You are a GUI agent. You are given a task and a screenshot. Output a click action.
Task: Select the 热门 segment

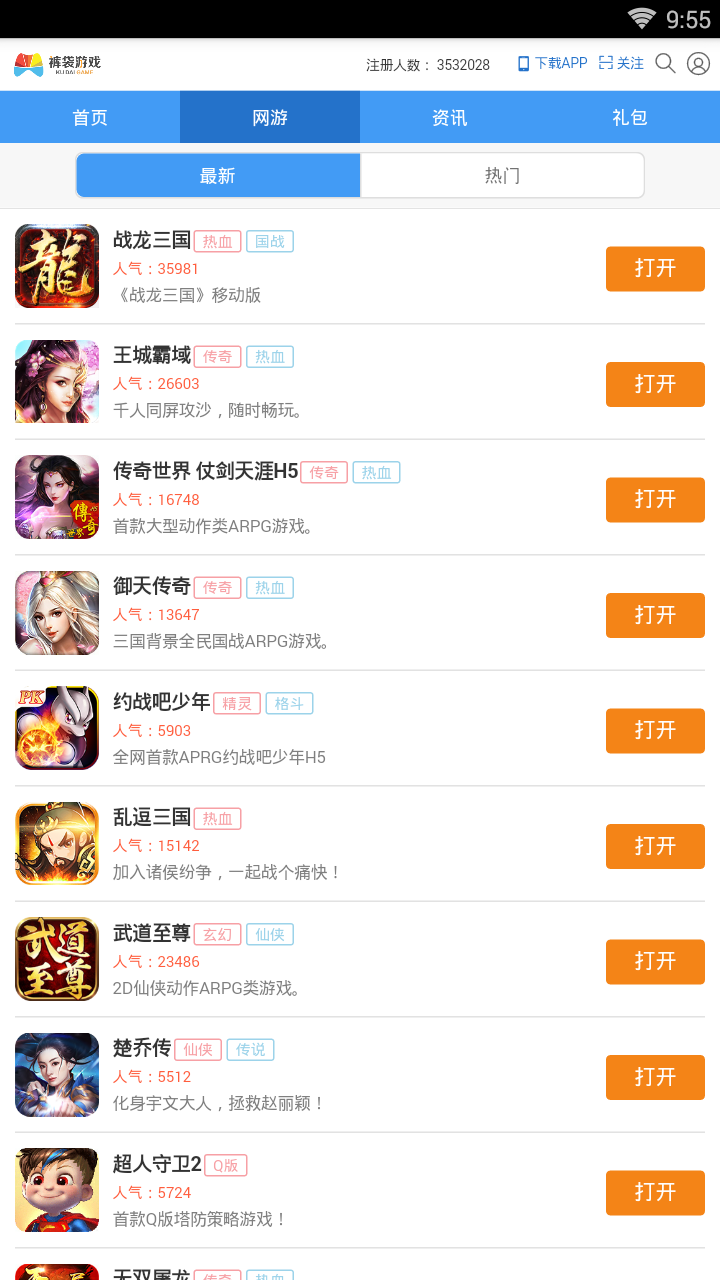tap(502, 176)
